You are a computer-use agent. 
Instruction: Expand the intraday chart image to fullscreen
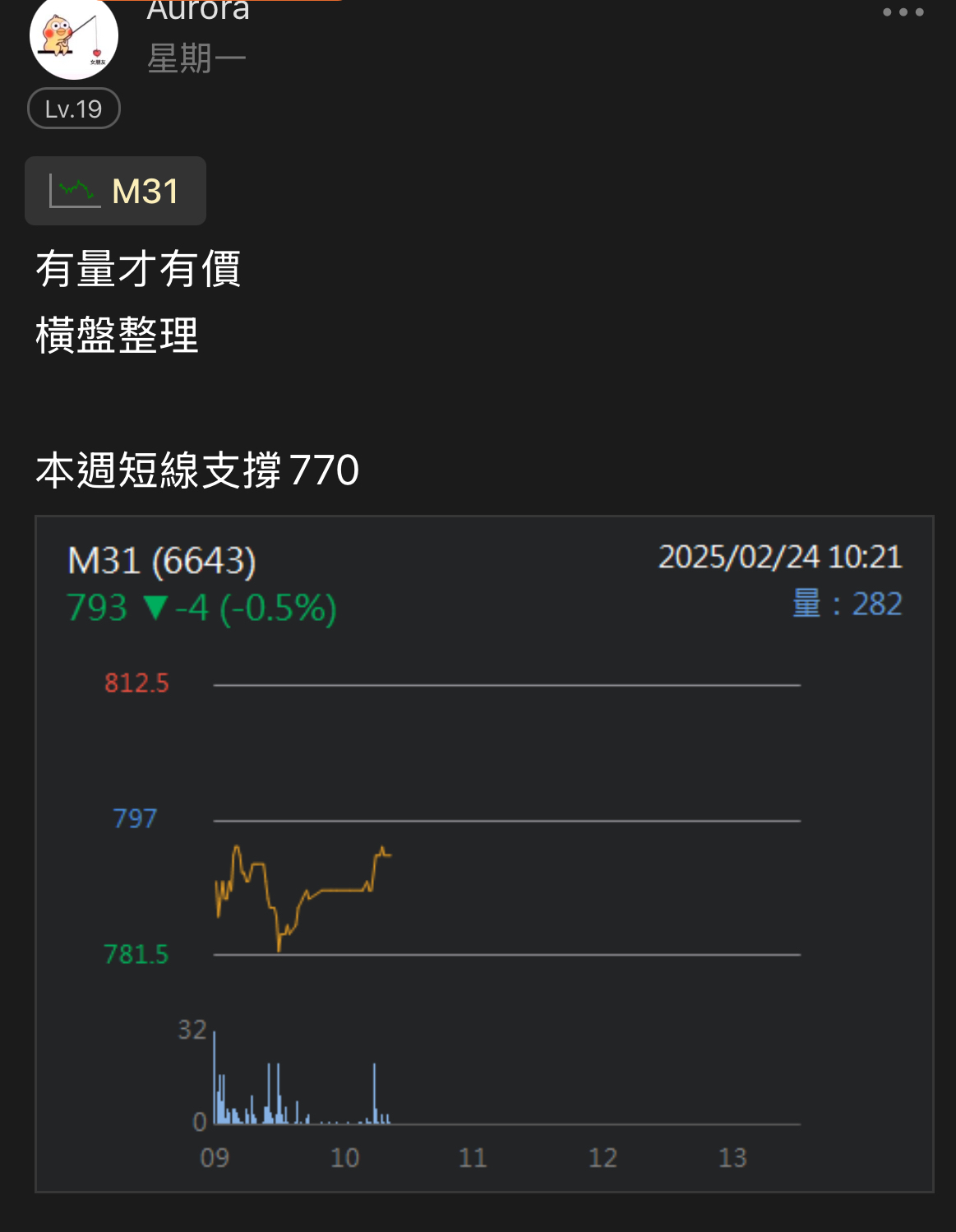(x=487, y=862)
